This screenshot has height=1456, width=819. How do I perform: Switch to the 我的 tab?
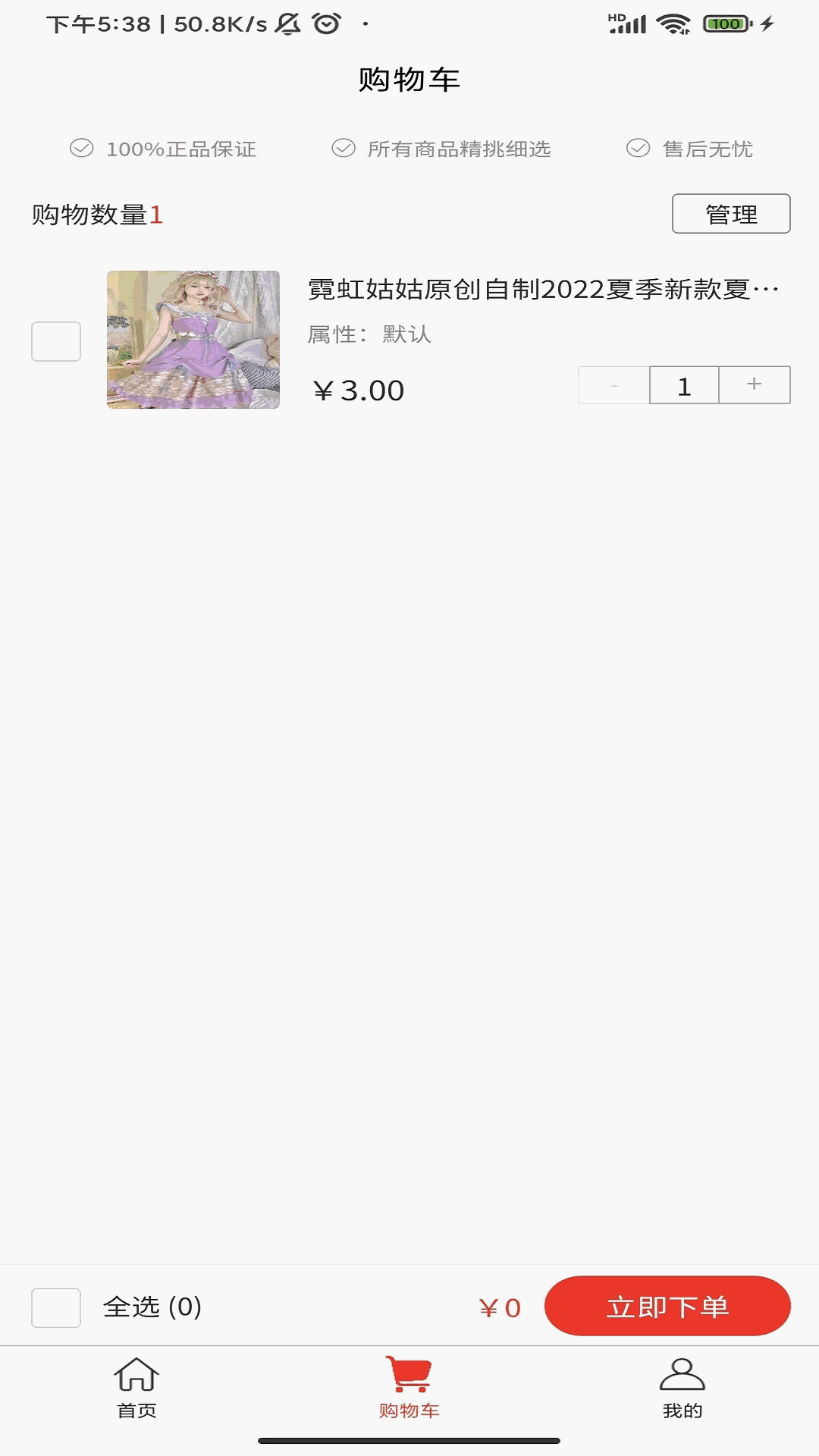[682, 1388]
